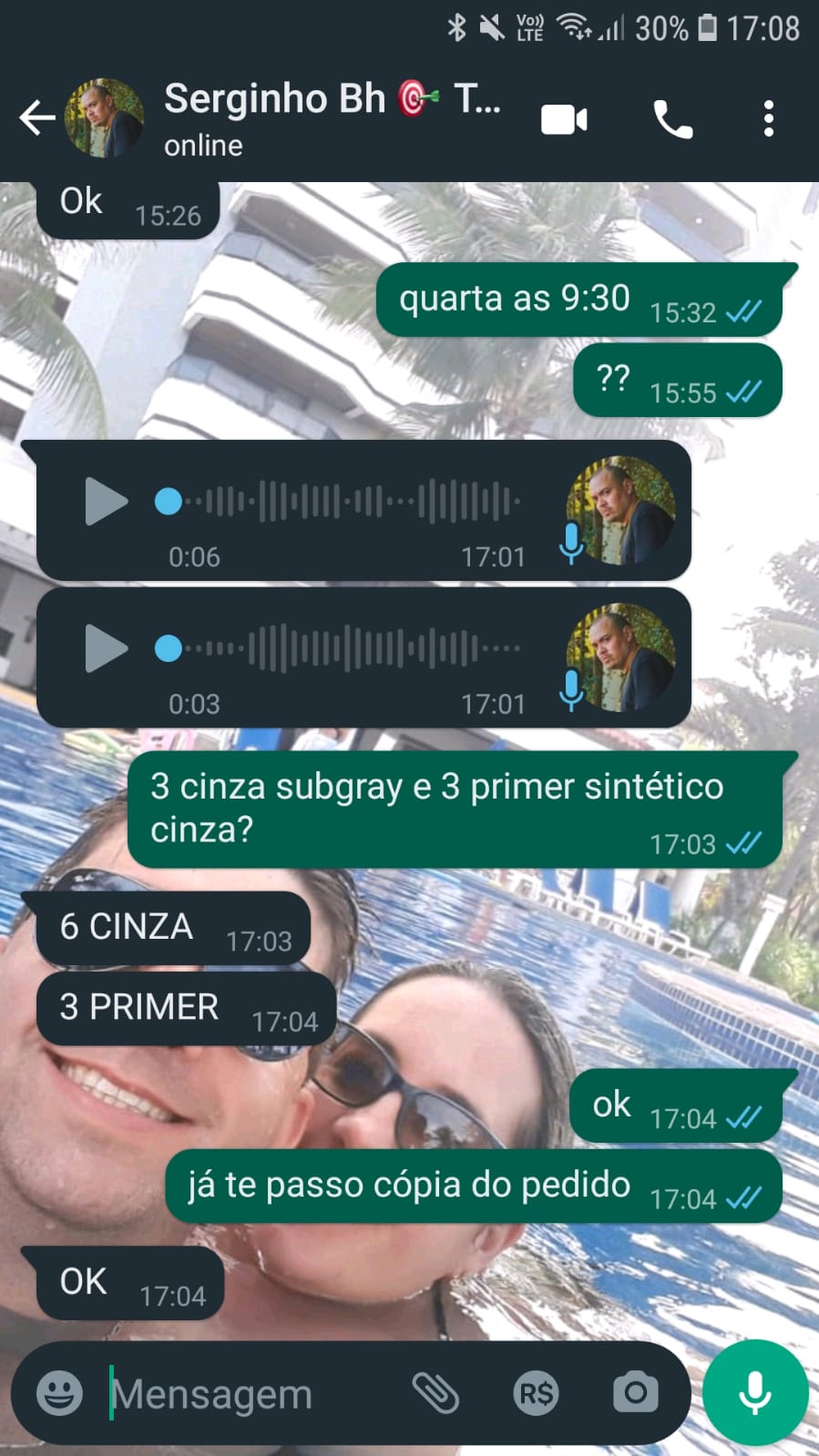Viewport: 819px width, 1456px height.
Task: Open the R$ payment option
Action: [x=536, y=1393]
